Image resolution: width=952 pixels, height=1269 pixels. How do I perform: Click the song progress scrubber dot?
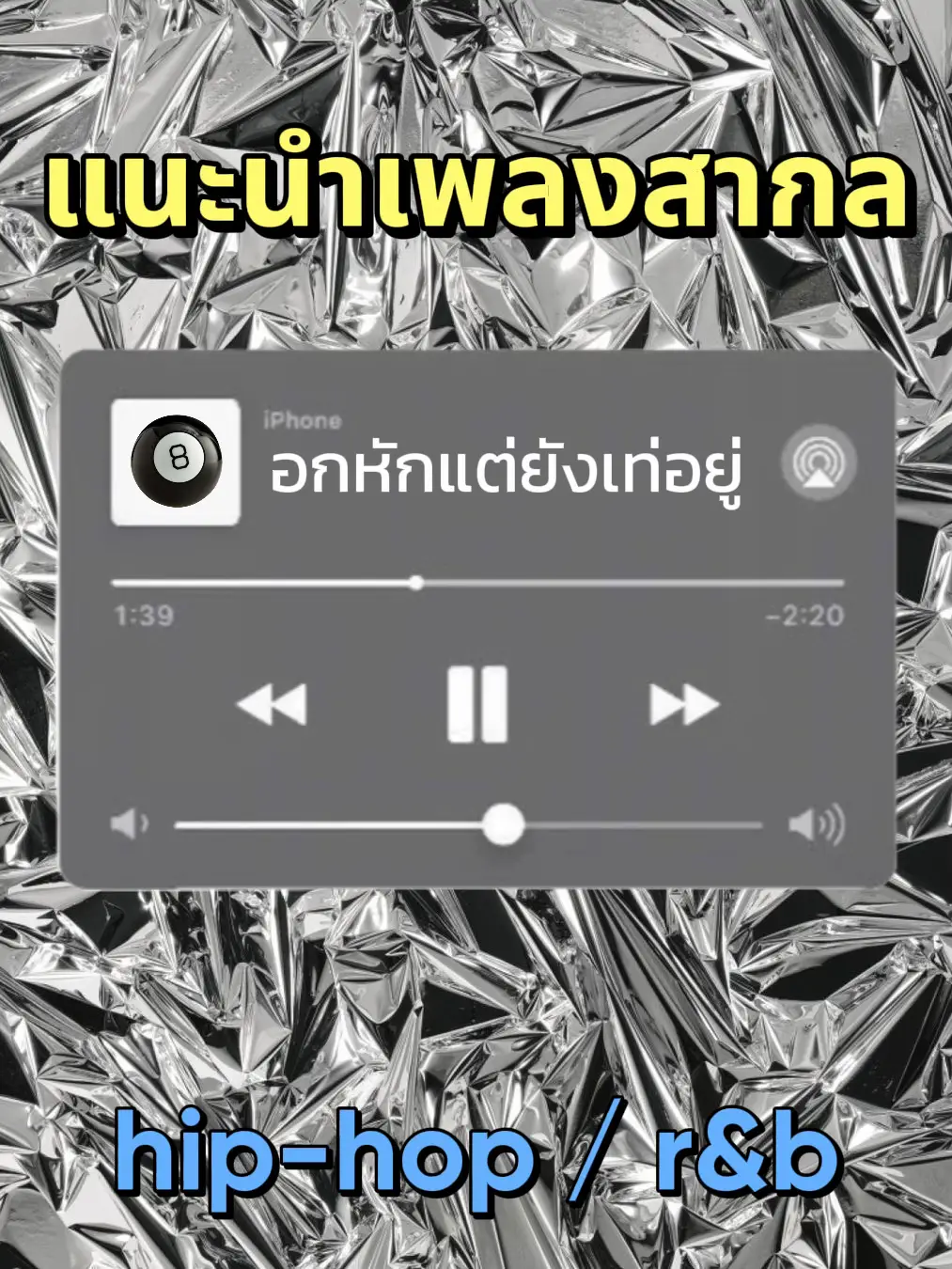click(416, 584)
